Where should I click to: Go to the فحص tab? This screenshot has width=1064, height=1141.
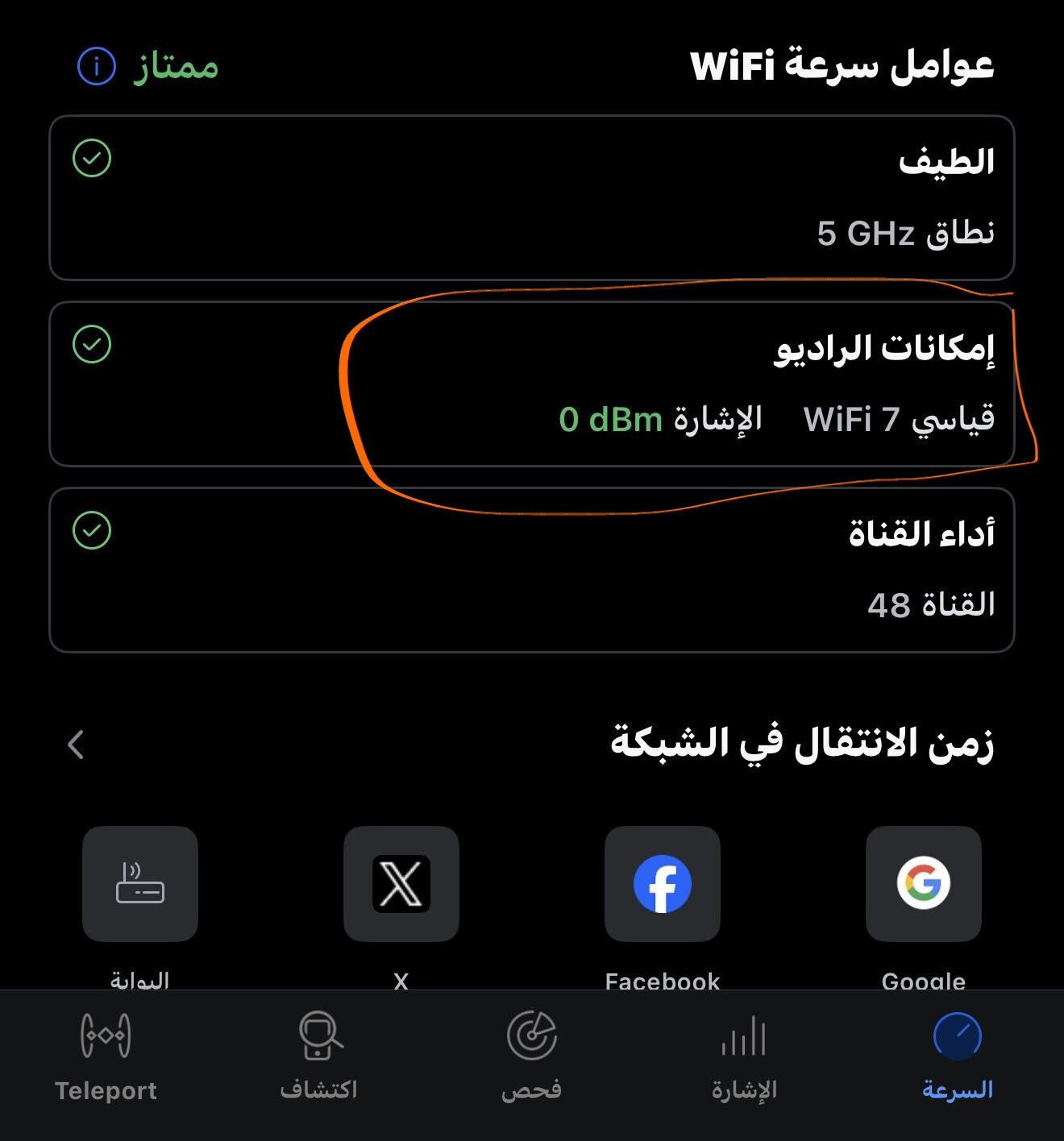531,1056
